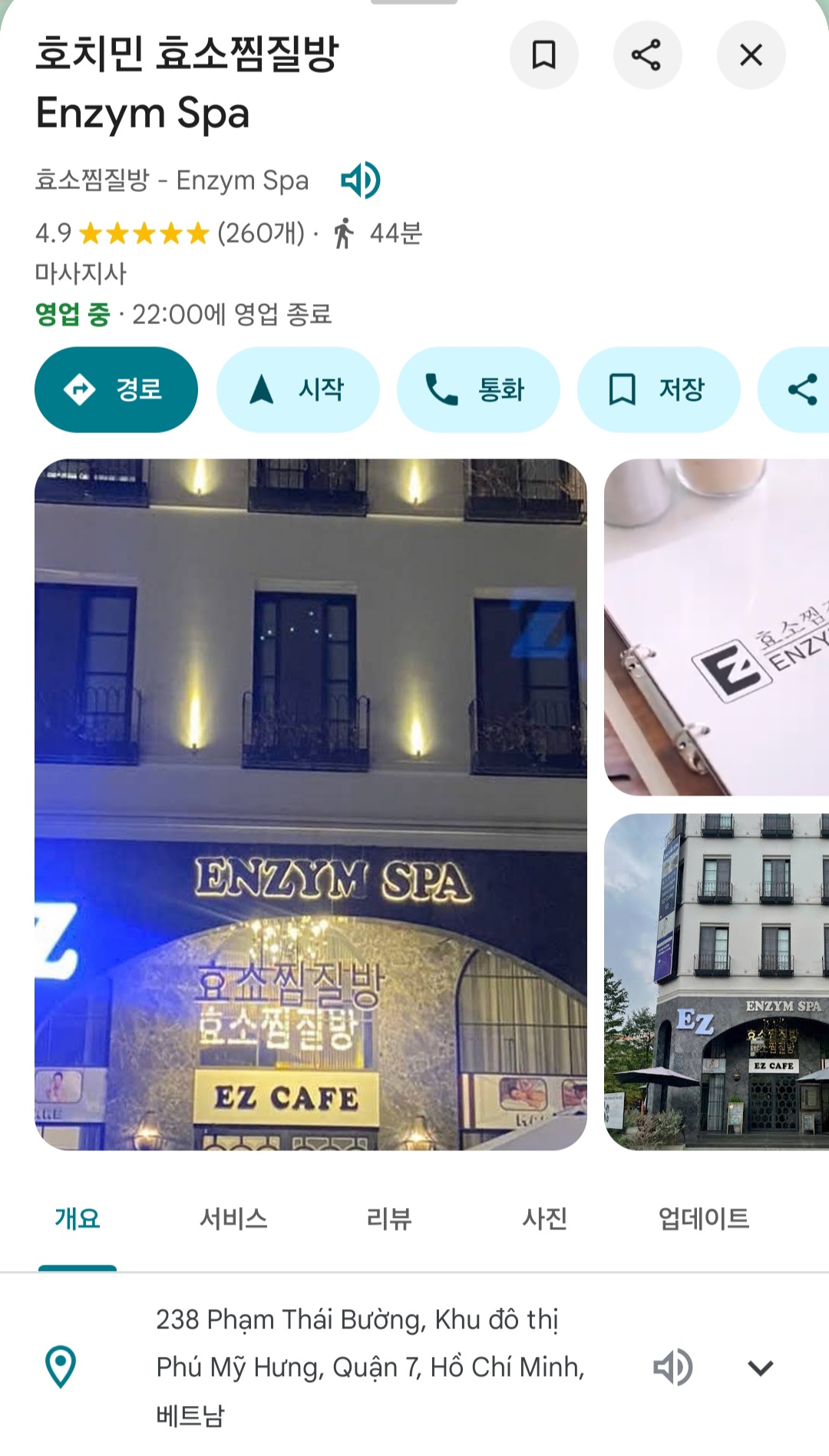This screenshot has width=829, height=1456.
Task: Close the Enzym Spa place sheet
Action: [x=751, y=55]
